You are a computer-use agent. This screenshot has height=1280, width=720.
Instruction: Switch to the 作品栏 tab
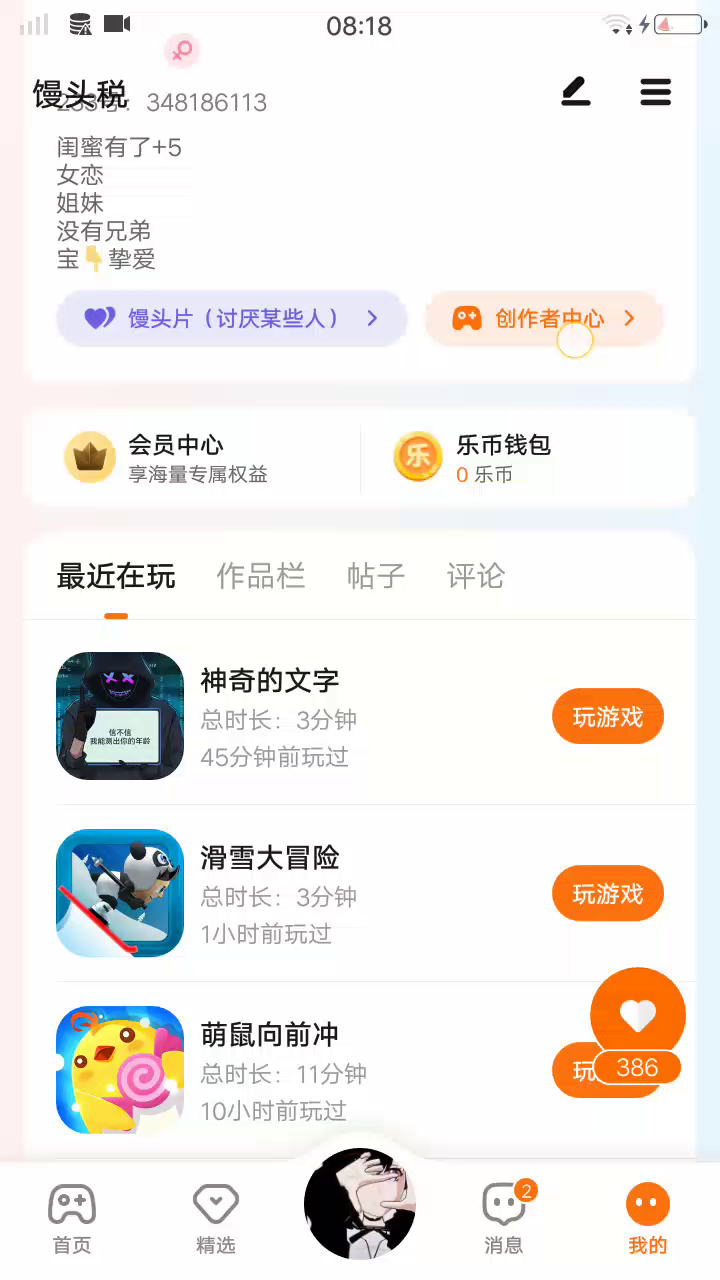pos(261,577)
